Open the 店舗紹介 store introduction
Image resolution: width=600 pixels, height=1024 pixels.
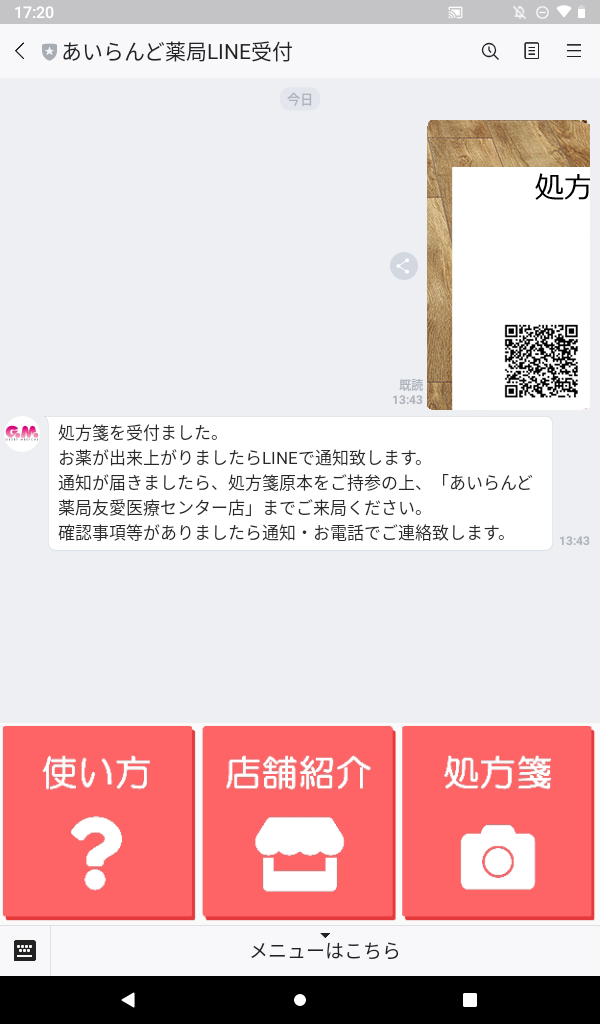[x=299, y=821]
